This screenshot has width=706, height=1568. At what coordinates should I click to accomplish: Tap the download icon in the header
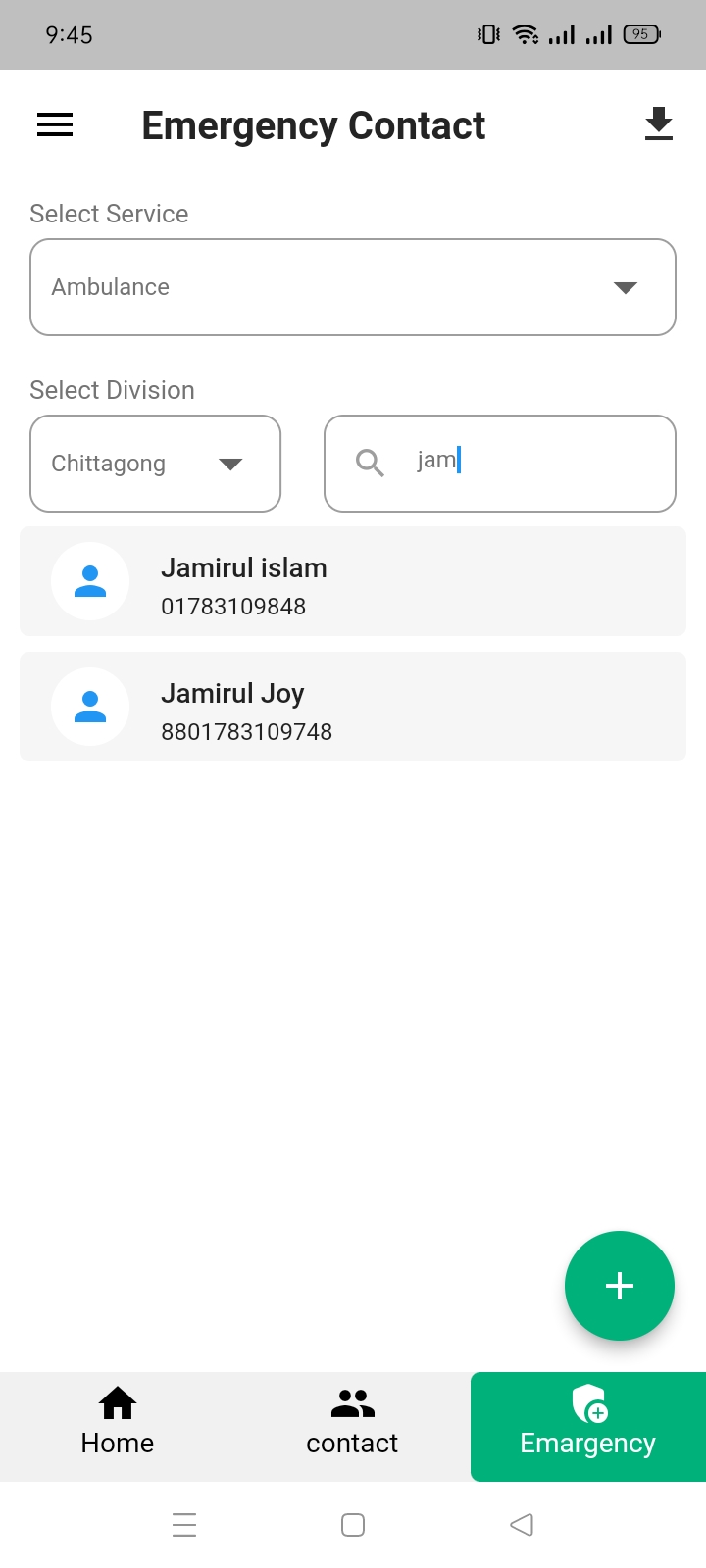pos(658,123)
